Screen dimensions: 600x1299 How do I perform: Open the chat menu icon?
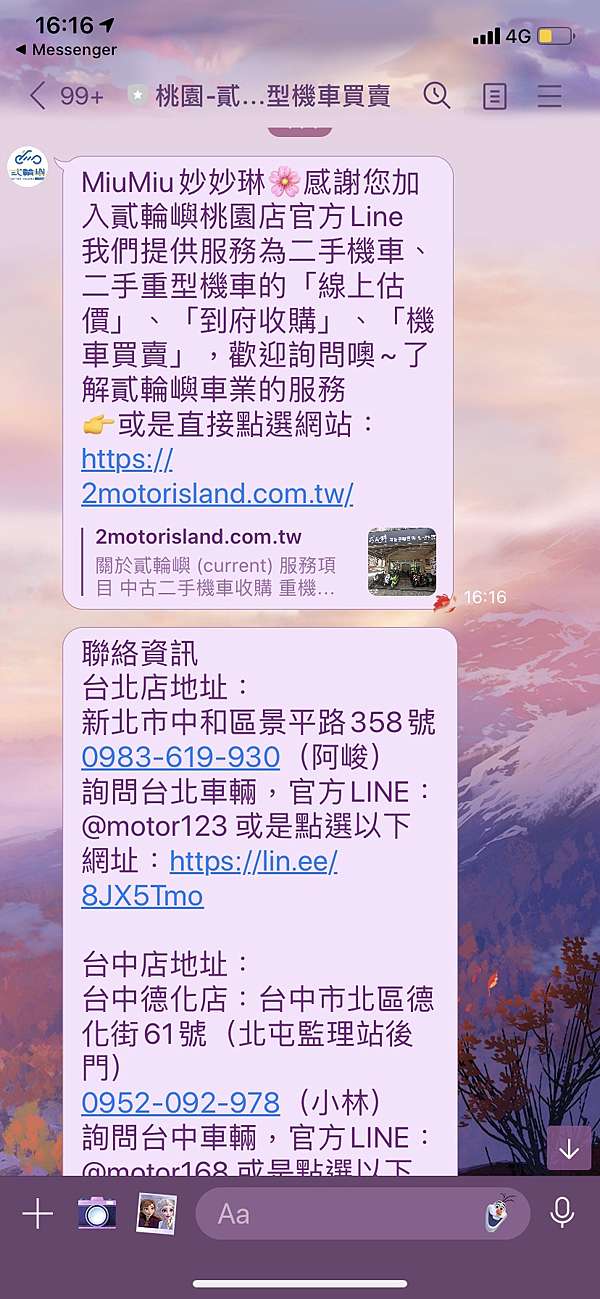[549, 96]
